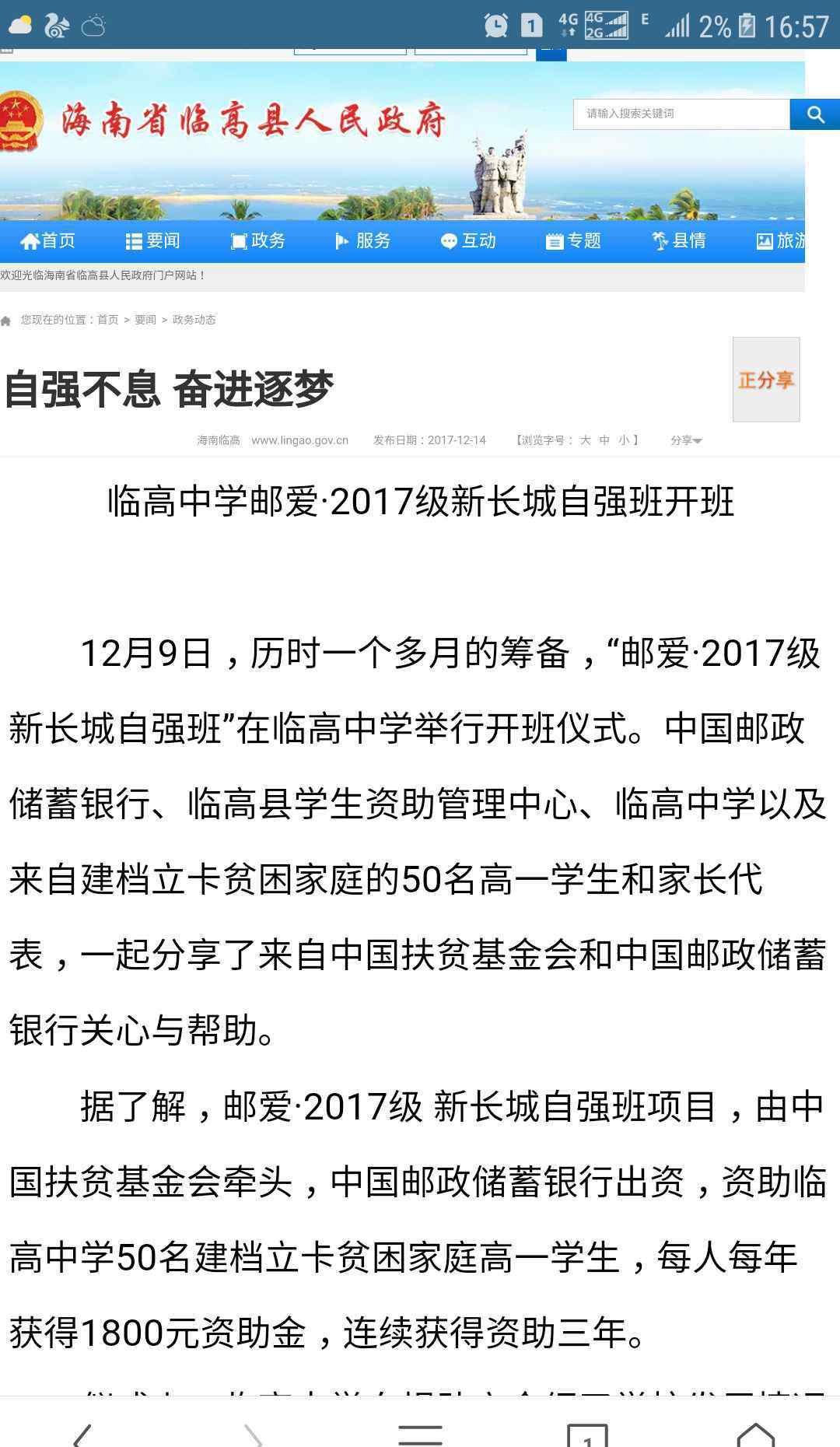Follow the 首页 breadcrumb link
840x1447 pixels.
(x=107, y=320)
